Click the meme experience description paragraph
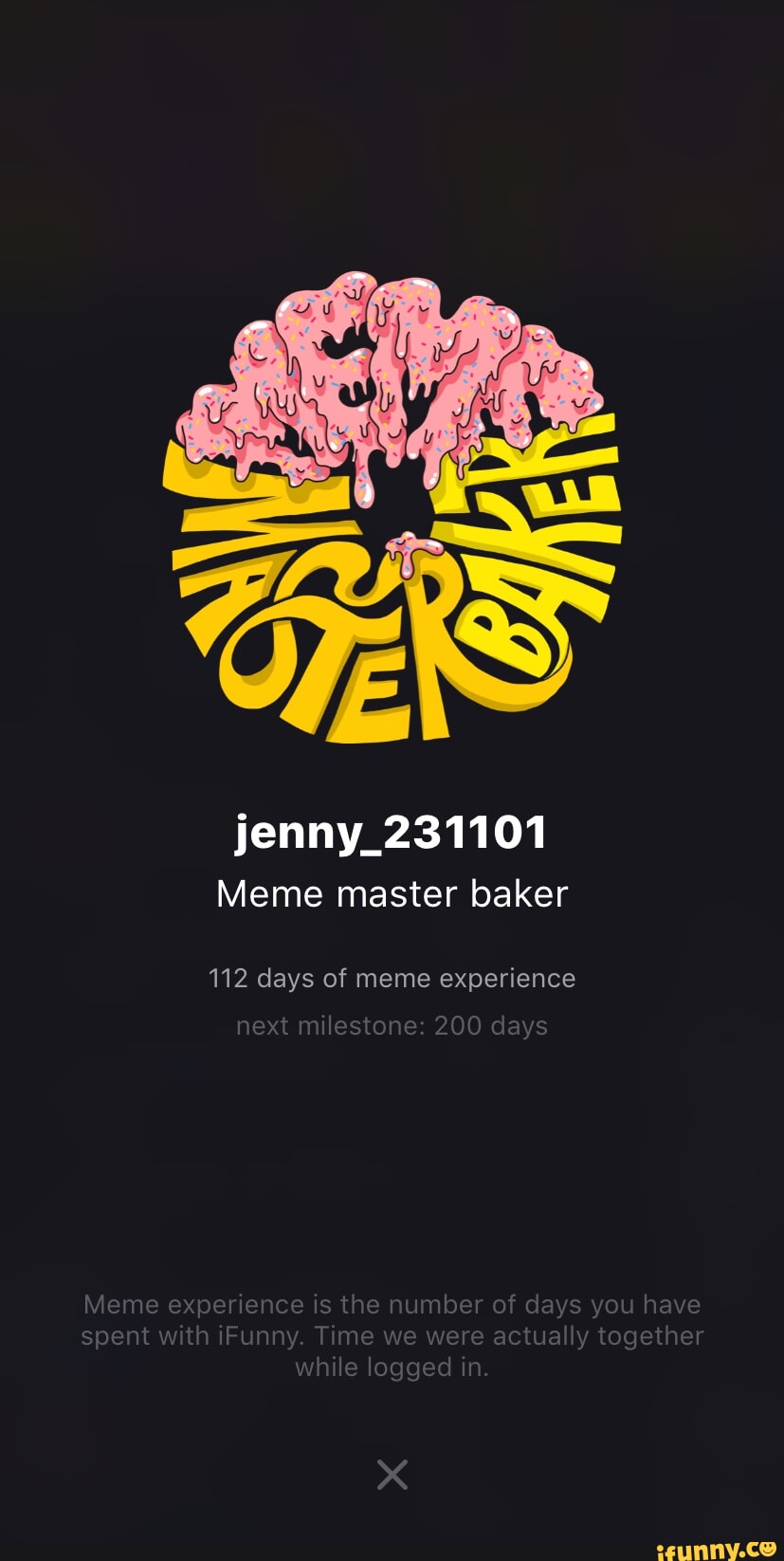The image size is (784, 1561). [392, 1335]
